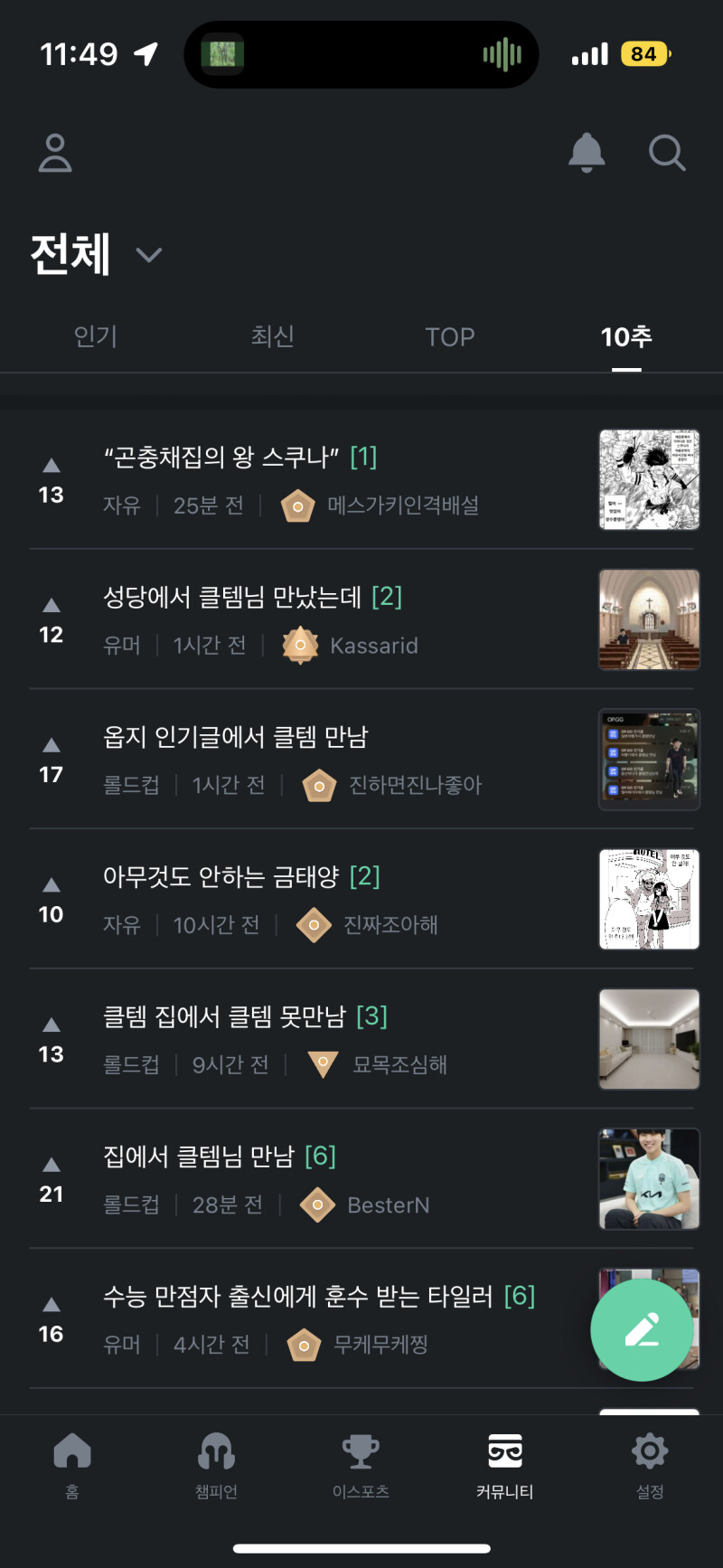
Task: Open the 이스포츠 tab
Action: coord(361,1465)
